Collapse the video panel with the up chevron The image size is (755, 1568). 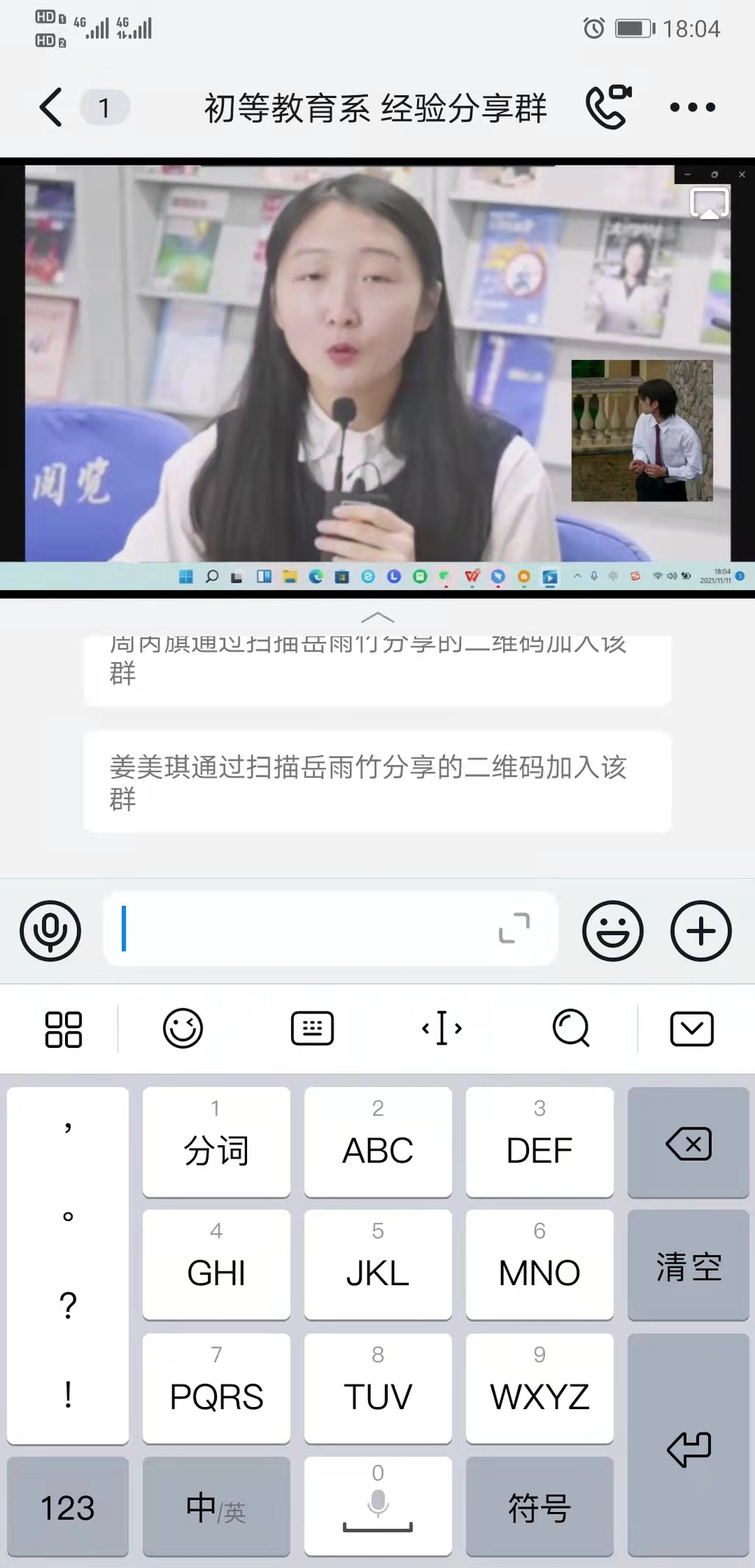pos(377,618)
